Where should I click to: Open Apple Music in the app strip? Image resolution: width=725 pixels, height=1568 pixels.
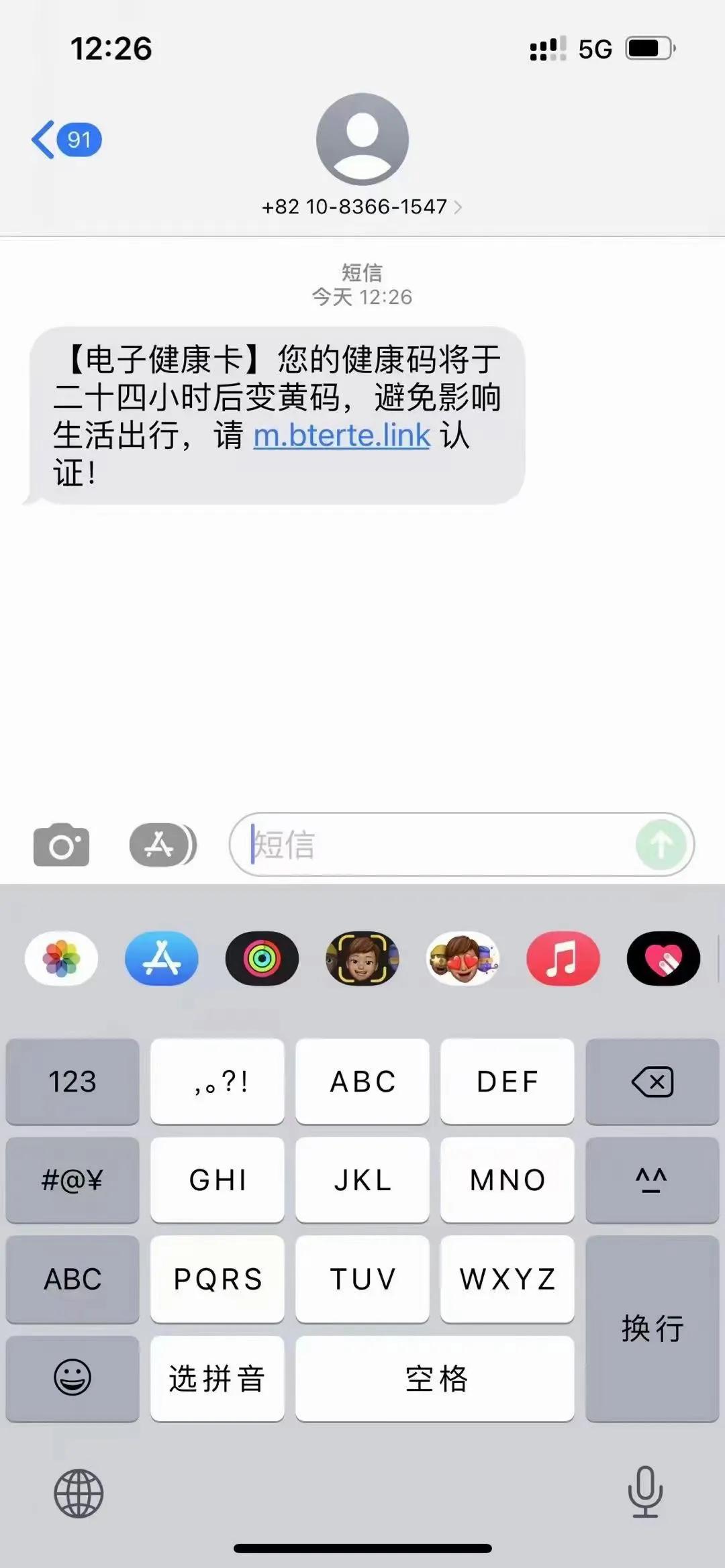pos(562,959)
